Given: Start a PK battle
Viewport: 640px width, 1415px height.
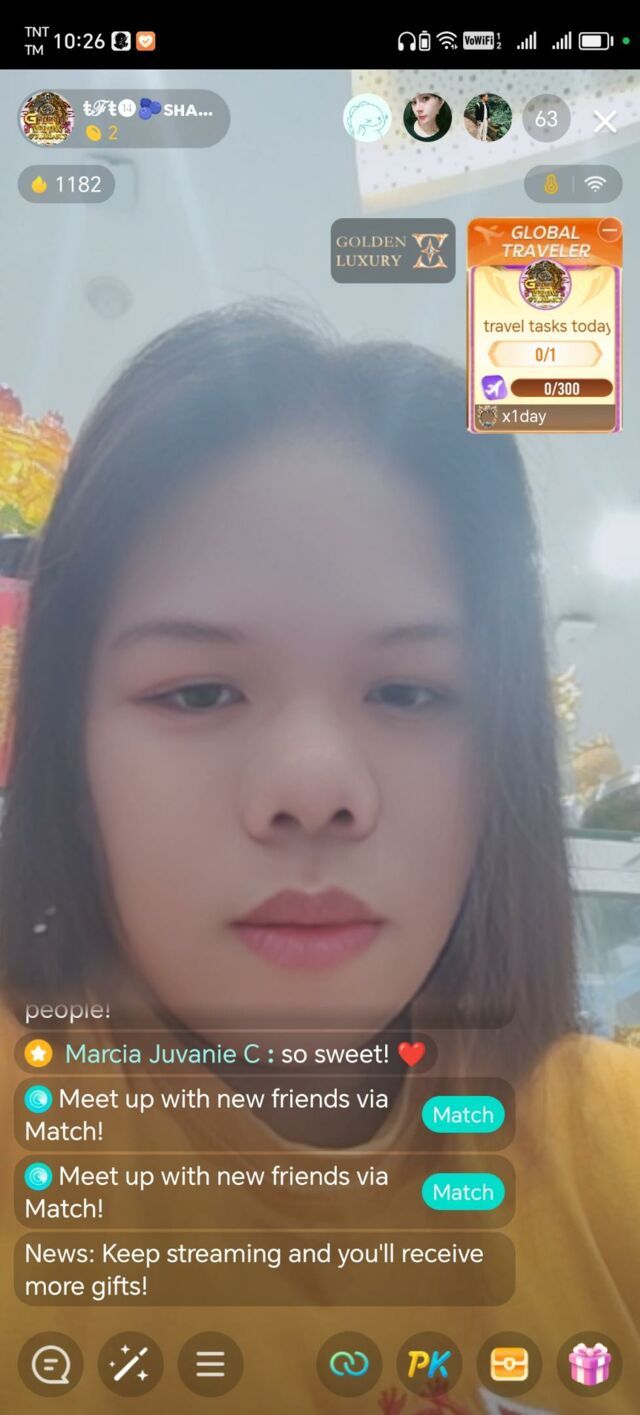Looking at the screenshot, I should [429, 1364].
